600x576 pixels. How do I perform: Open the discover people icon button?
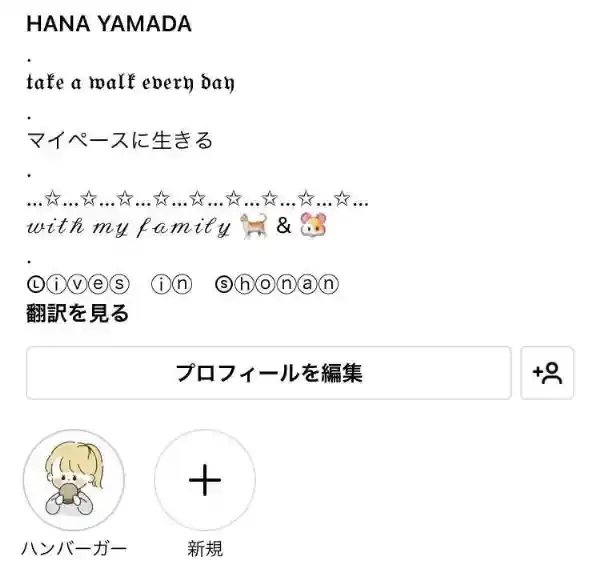click(x=547, y=374)
